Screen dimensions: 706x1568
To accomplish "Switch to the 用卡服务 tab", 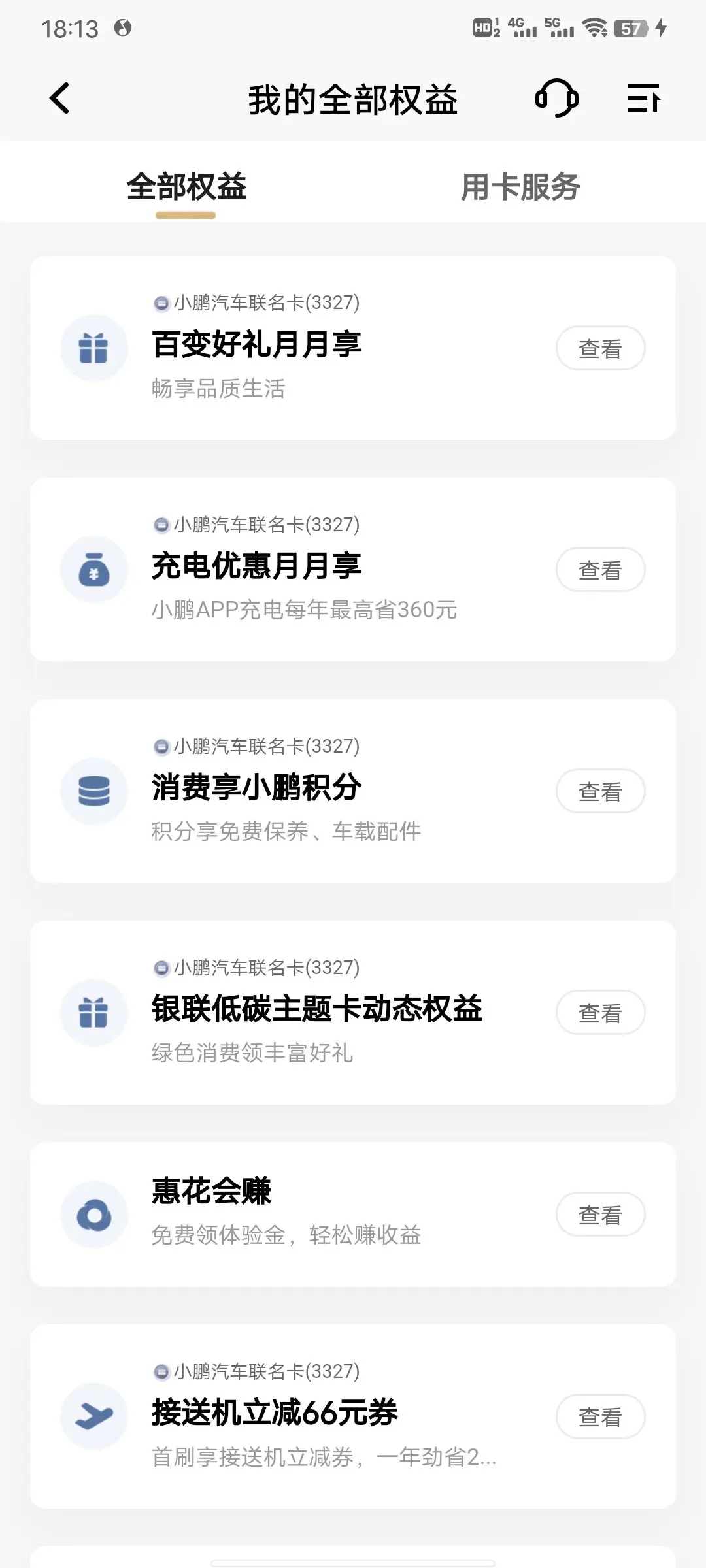I will [520, 187].
